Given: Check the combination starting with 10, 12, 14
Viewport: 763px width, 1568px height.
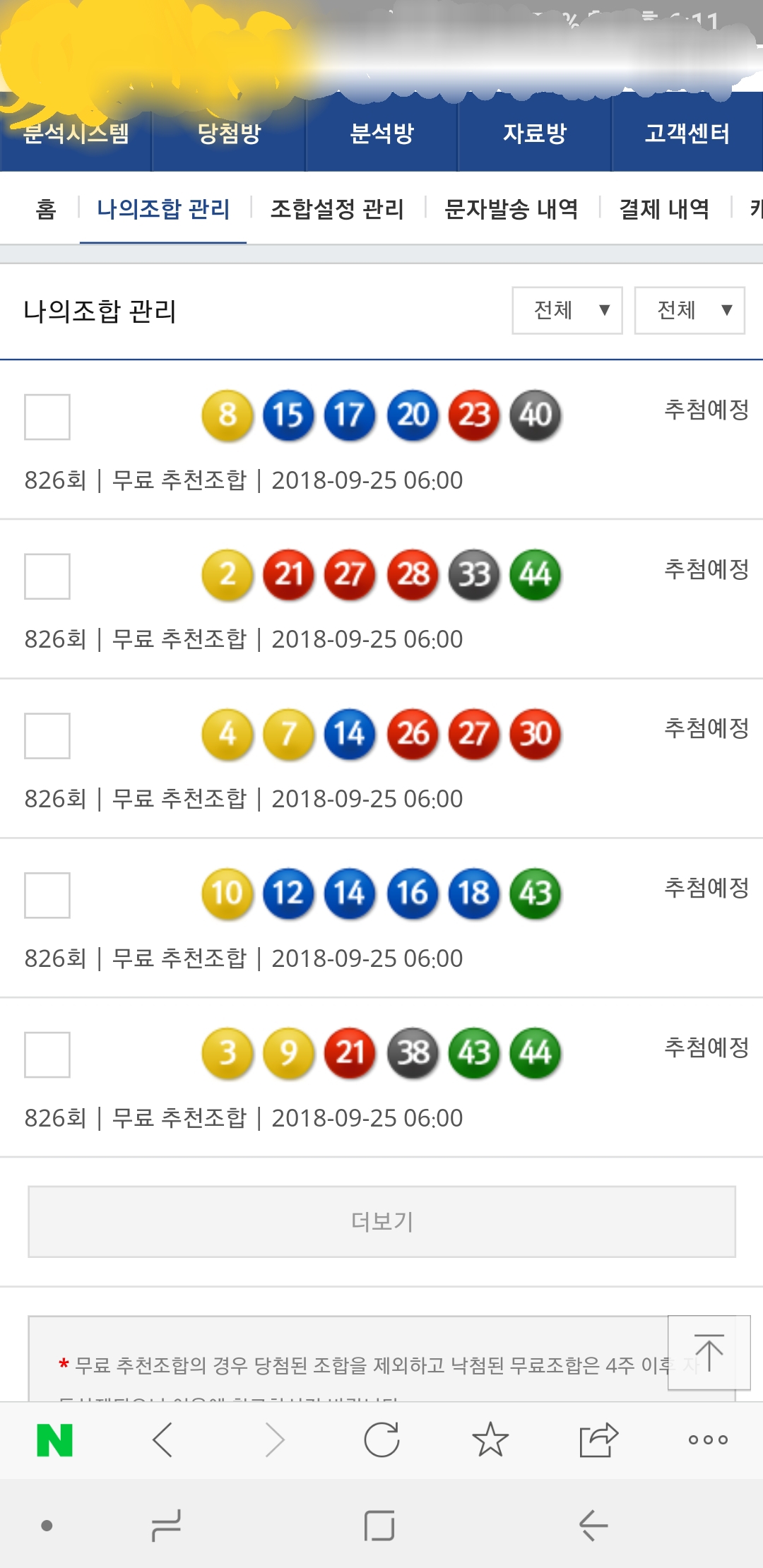Looking at the screenshot, I should click(x=47, y=895).
